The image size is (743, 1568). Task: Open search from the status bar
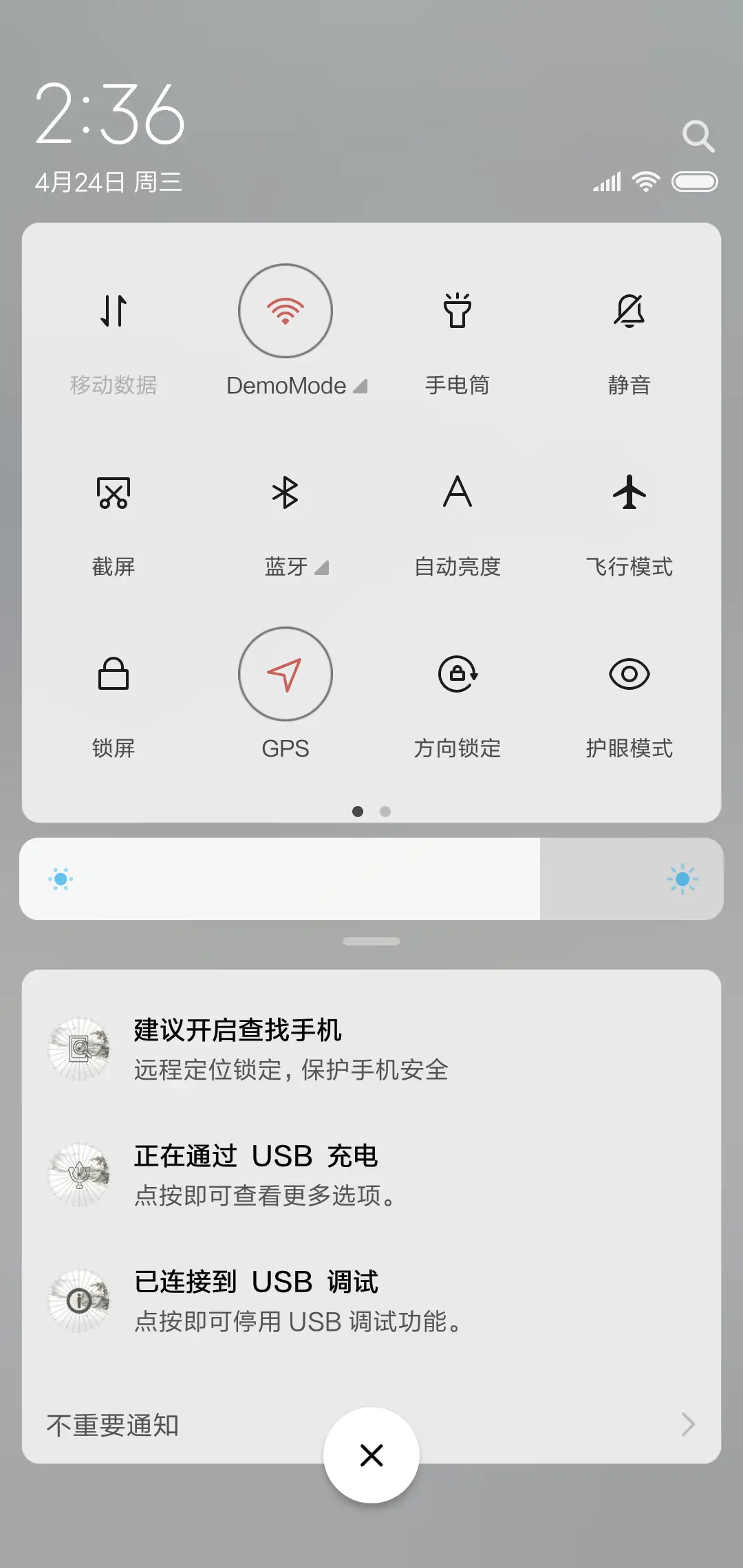699,135
